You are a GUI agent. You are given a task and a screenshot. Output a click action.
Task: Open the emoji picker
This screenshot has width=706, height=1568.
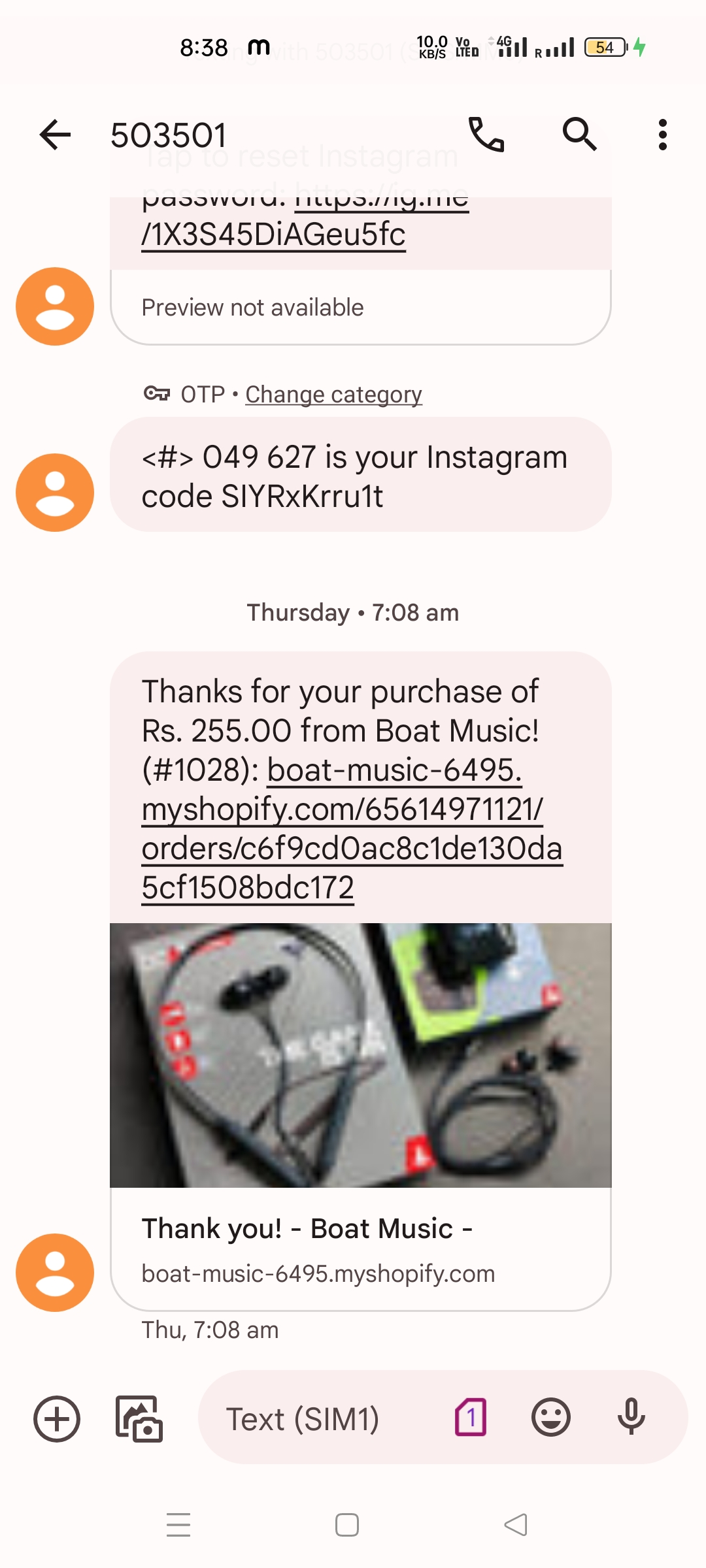551,1418
